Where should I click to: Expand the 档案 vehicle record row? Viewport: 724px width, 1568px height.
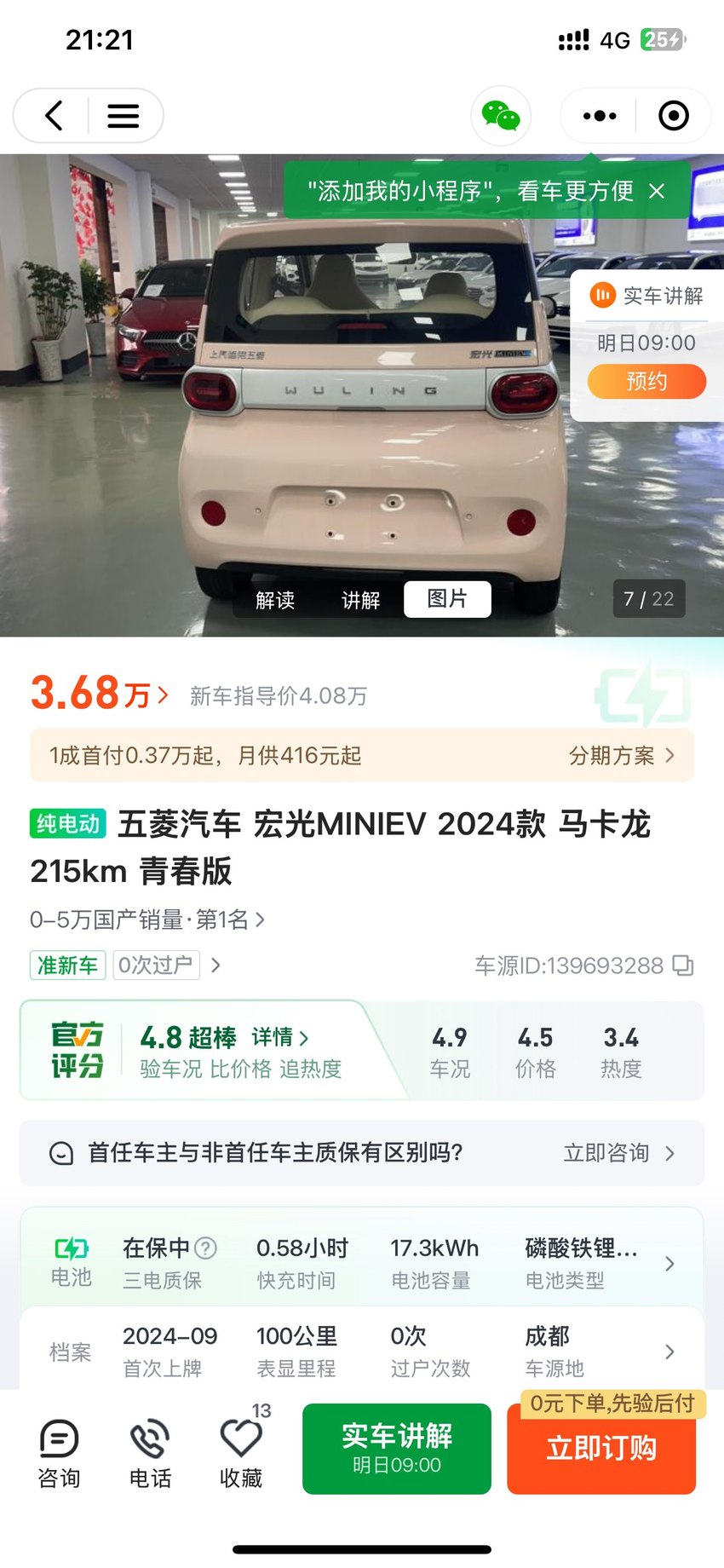362,1352
